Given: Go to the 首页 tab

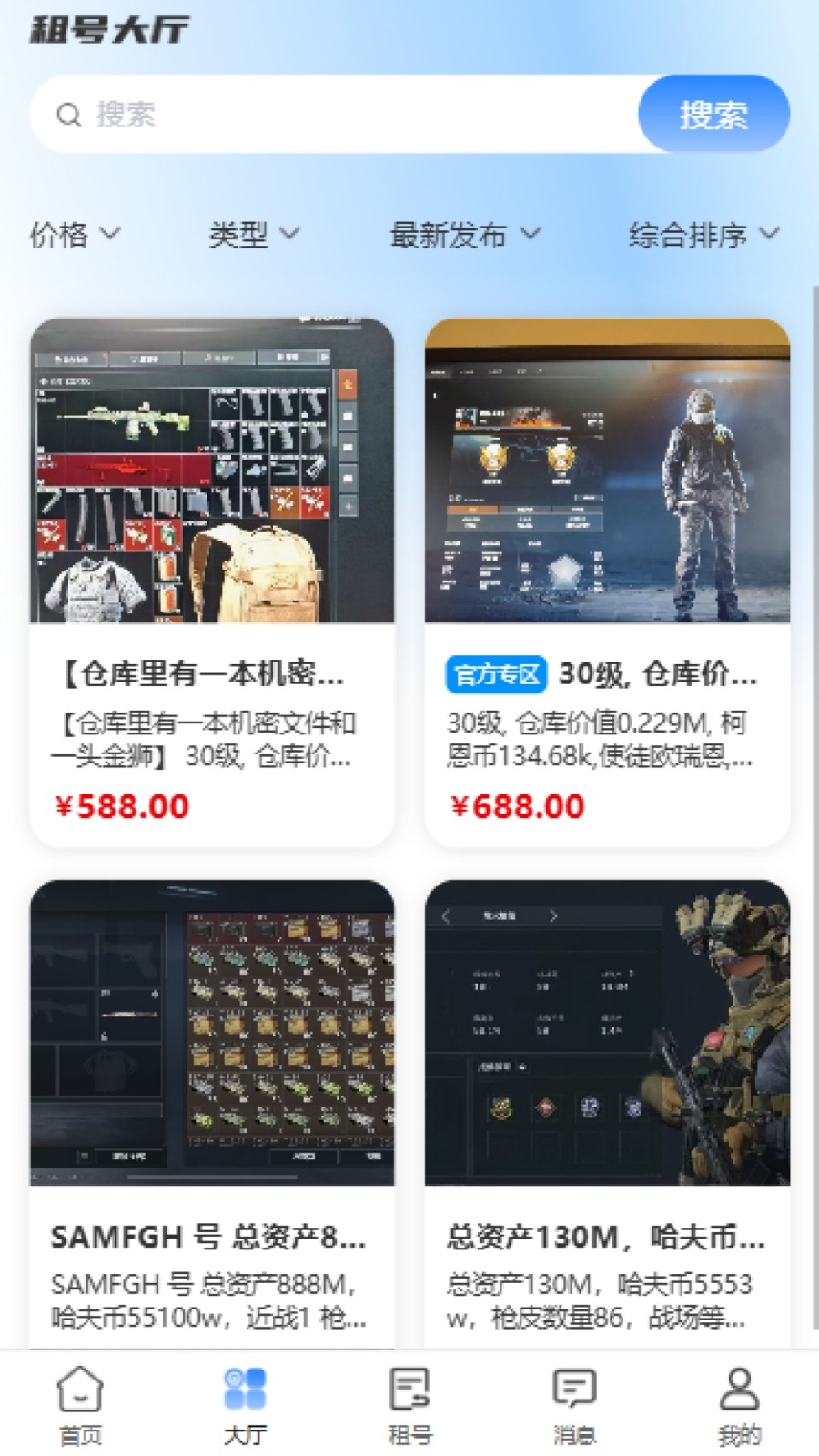Looking at the screenshot, I should [80, 1406].
